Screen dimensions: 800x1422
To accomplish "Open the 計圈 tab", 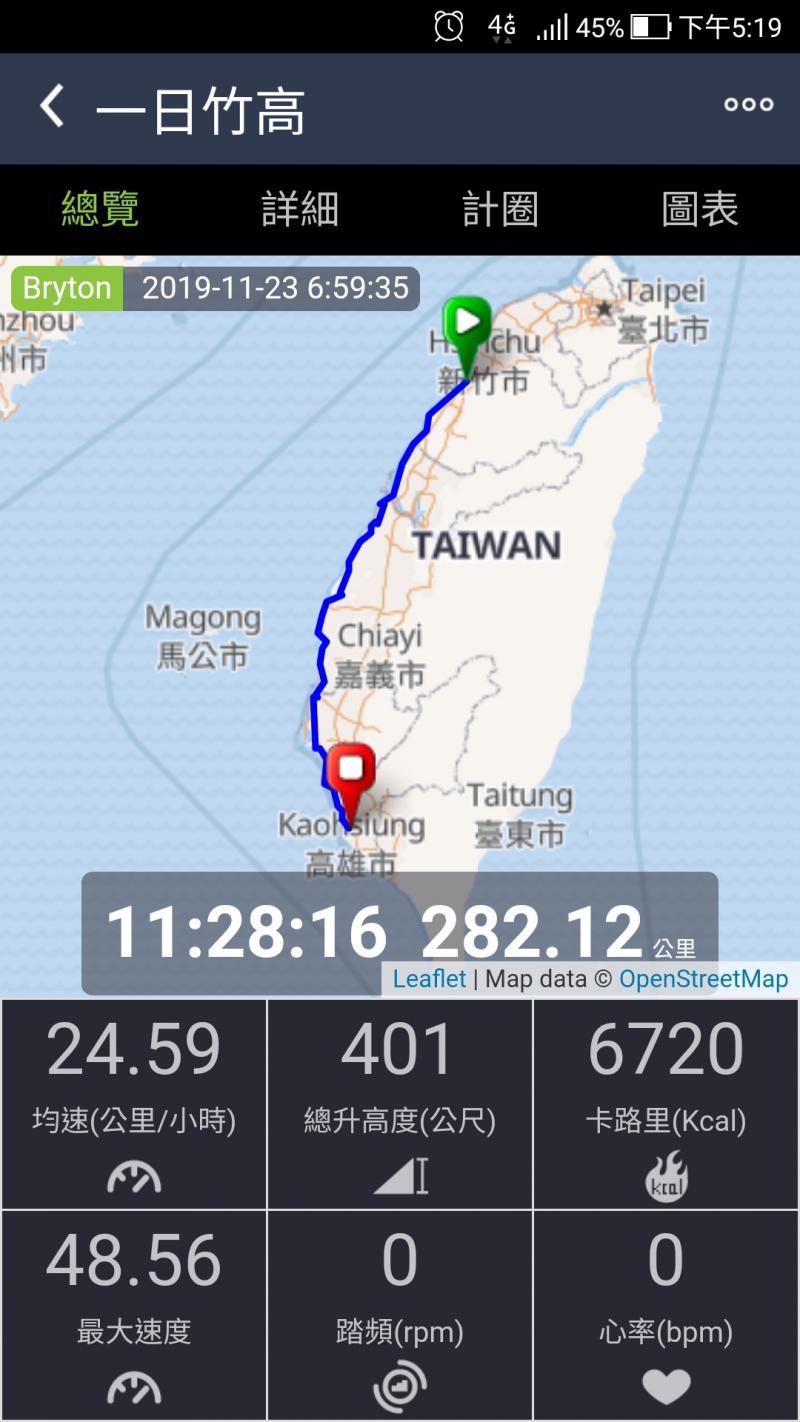I will tap(500, 209).
